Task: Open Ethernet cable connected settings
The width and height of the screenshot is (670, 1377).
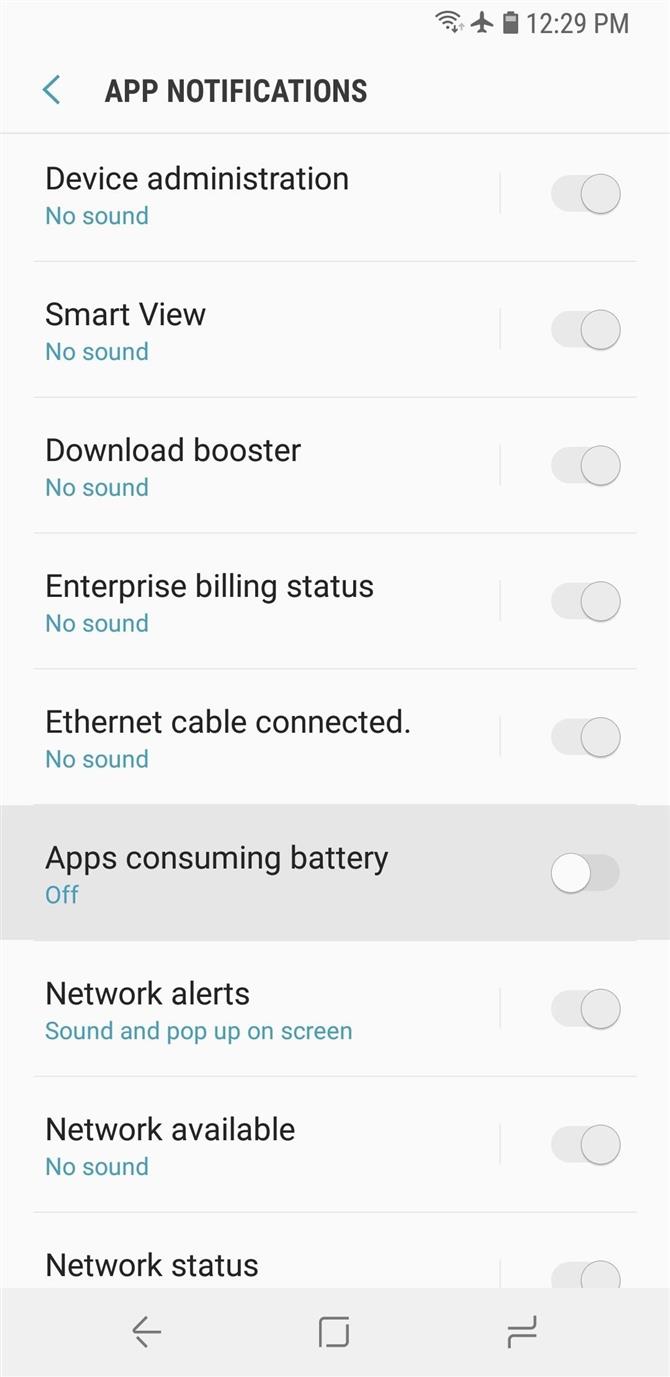Action: pyautogui.click(x=266, y=737)
